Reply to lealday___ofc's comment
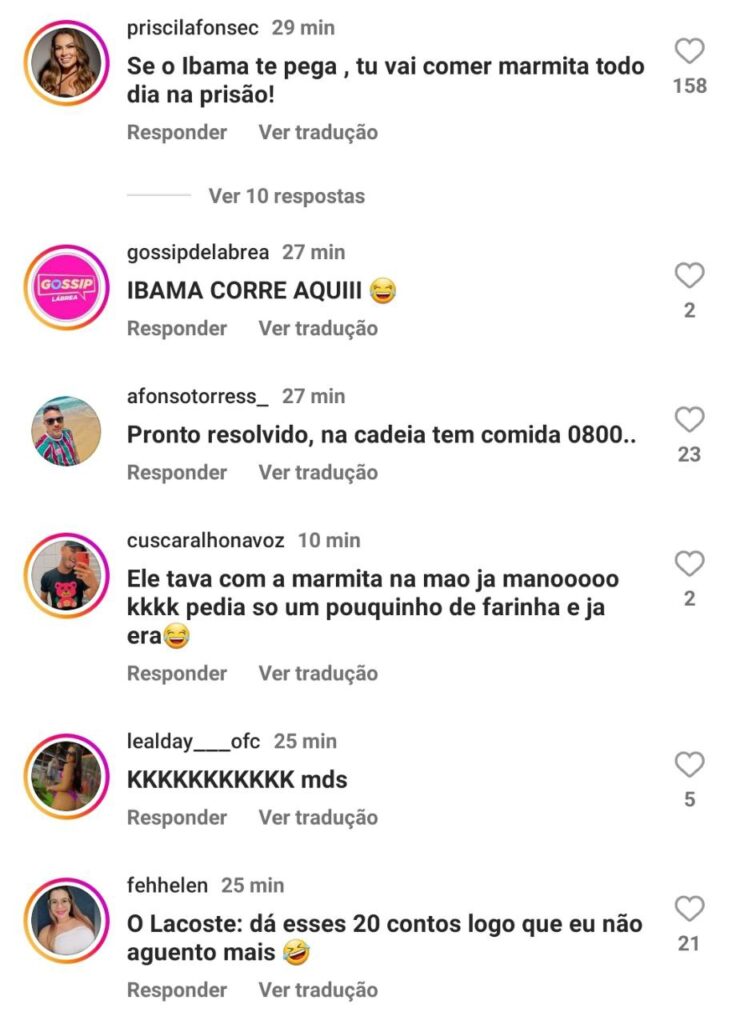The image size is (748, 1024). [177, 817]
